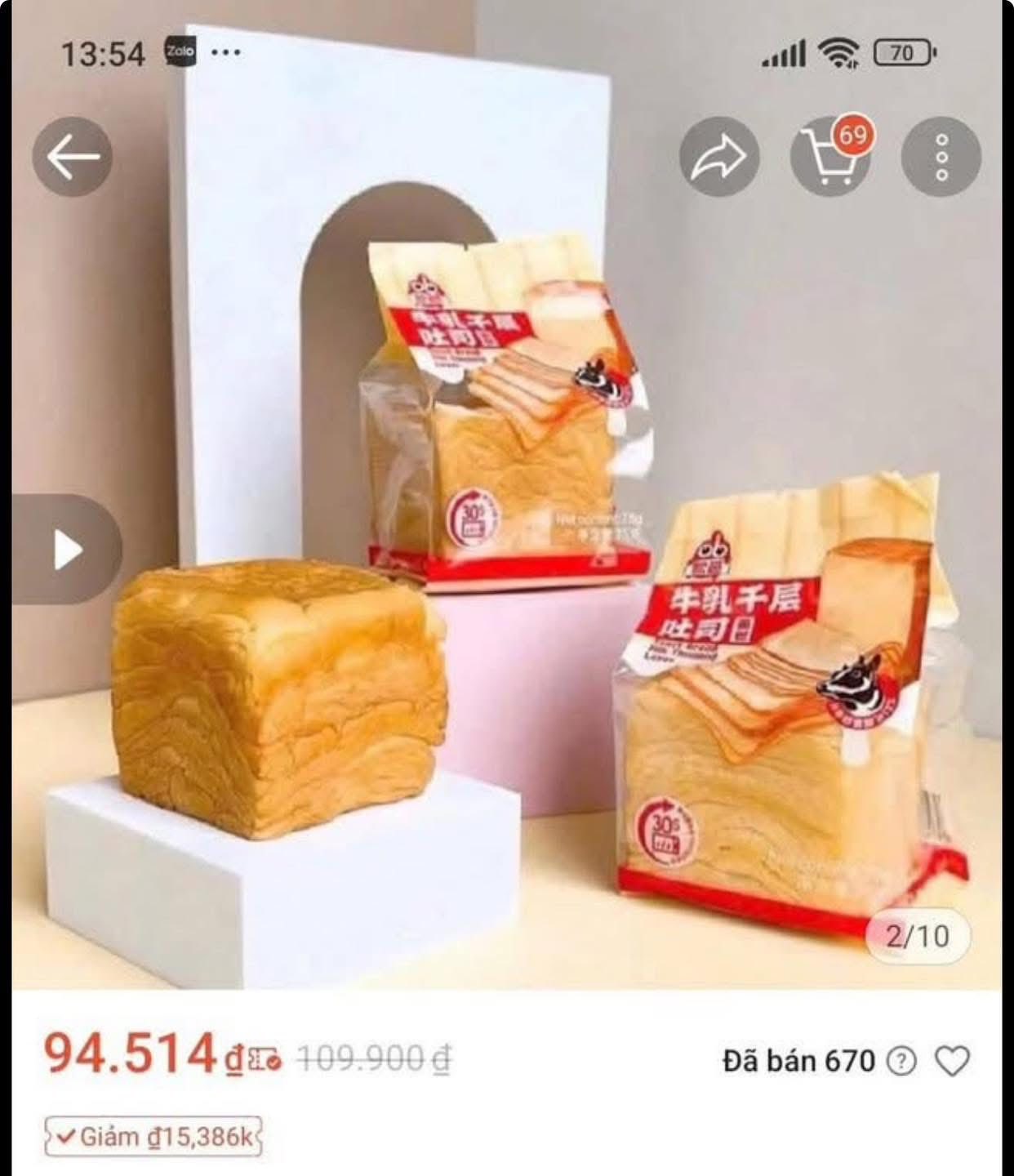Play the product video

pos(67,550)
